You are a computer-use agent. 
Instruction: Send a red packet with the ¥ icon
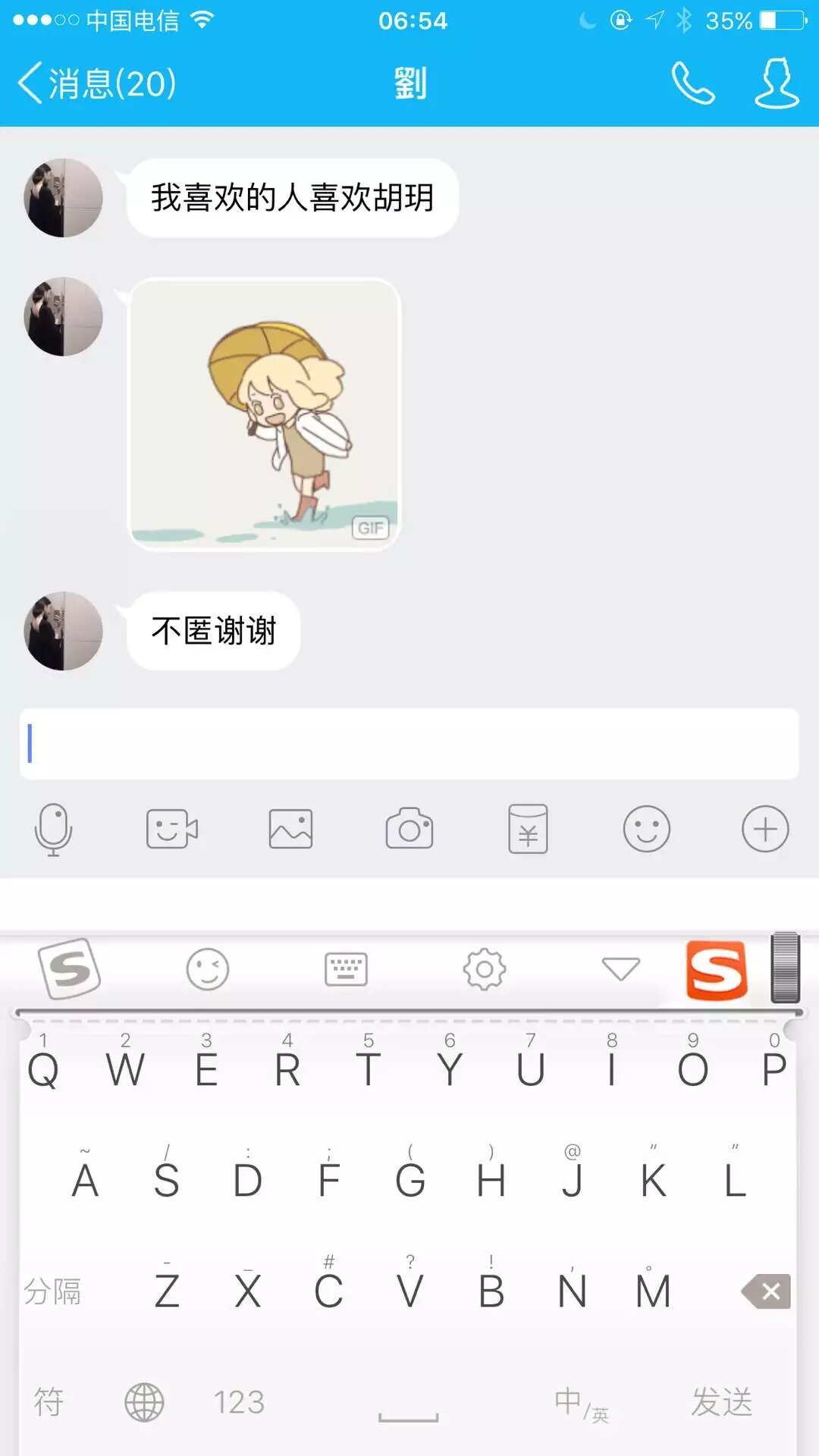point(528,829)
